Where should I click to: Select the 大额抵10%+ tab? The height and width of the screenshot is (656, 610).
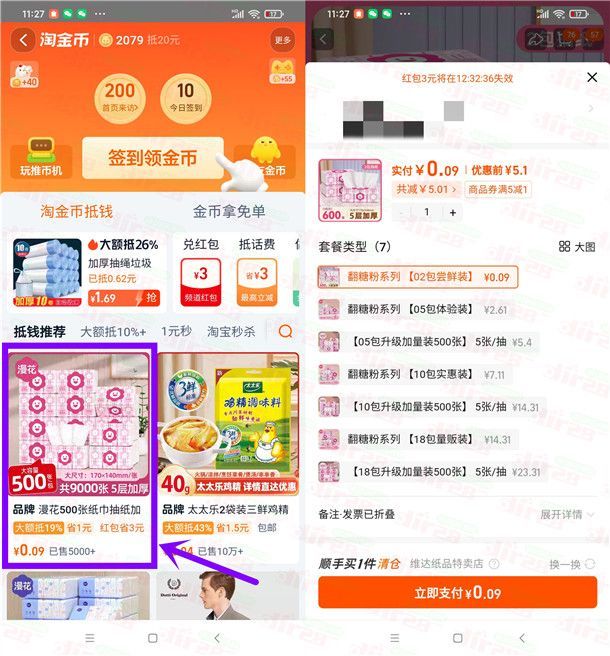tap(113, 332)
